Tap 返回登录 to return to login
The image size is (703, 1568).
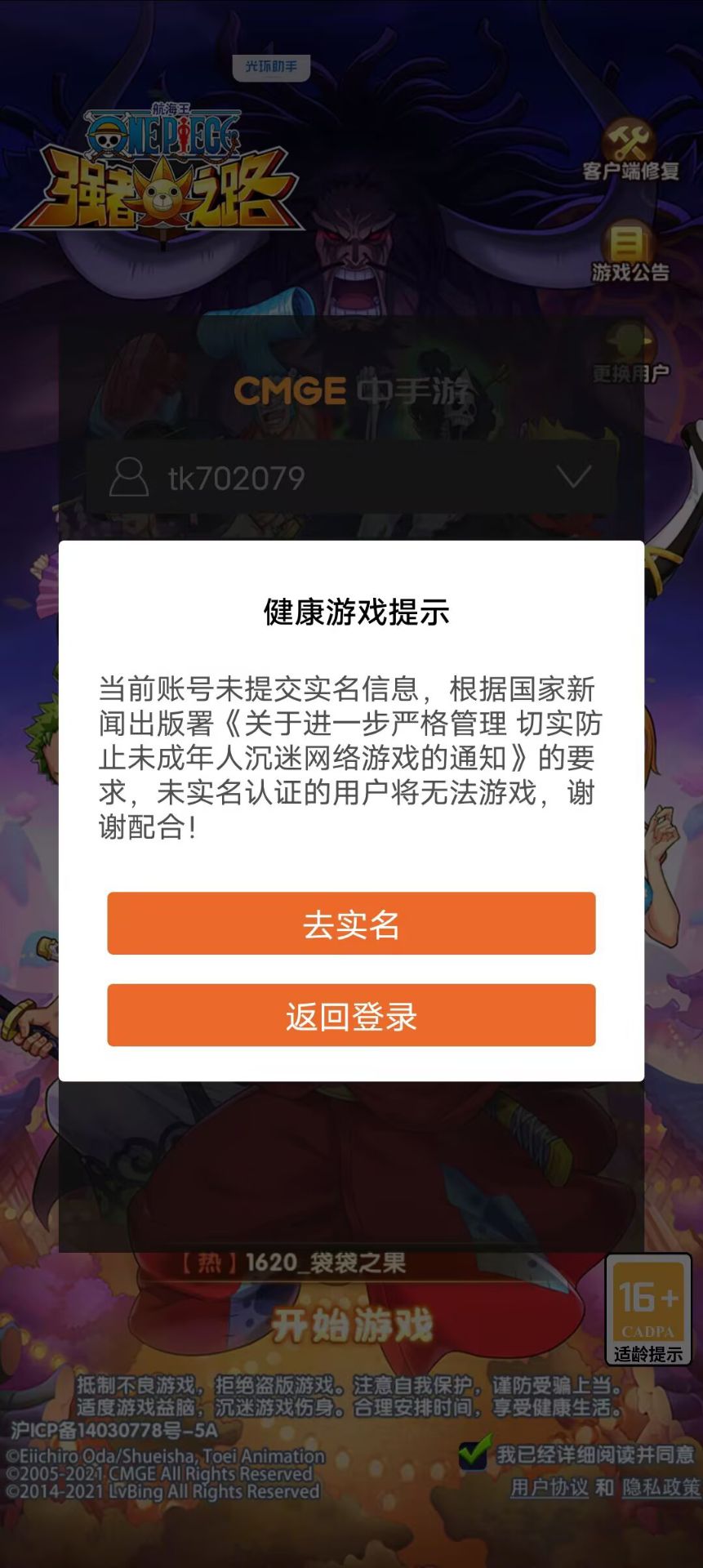(351, 1015)
